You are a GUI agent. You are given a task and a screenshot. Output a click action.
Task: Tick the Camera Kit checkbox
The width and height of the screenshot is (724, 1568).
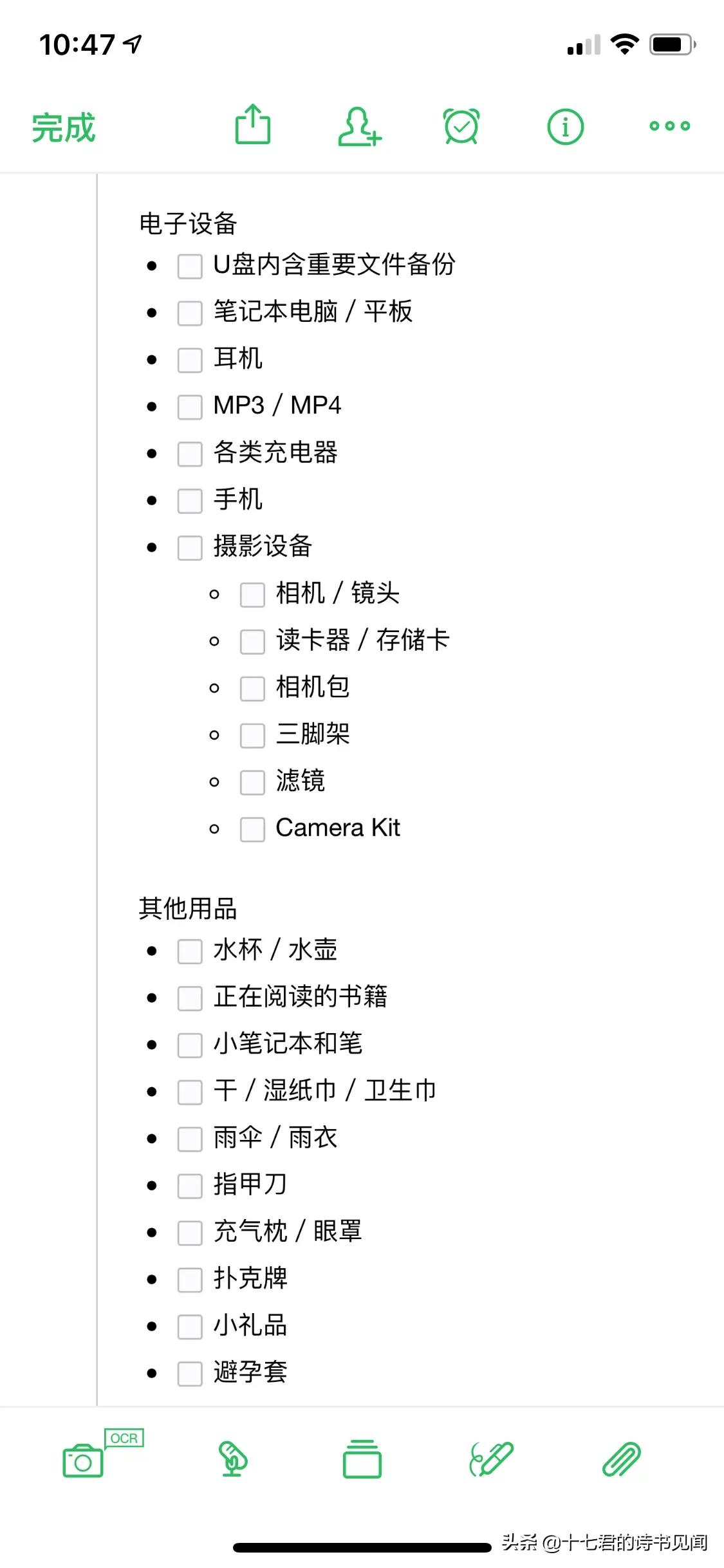point(252,830)
